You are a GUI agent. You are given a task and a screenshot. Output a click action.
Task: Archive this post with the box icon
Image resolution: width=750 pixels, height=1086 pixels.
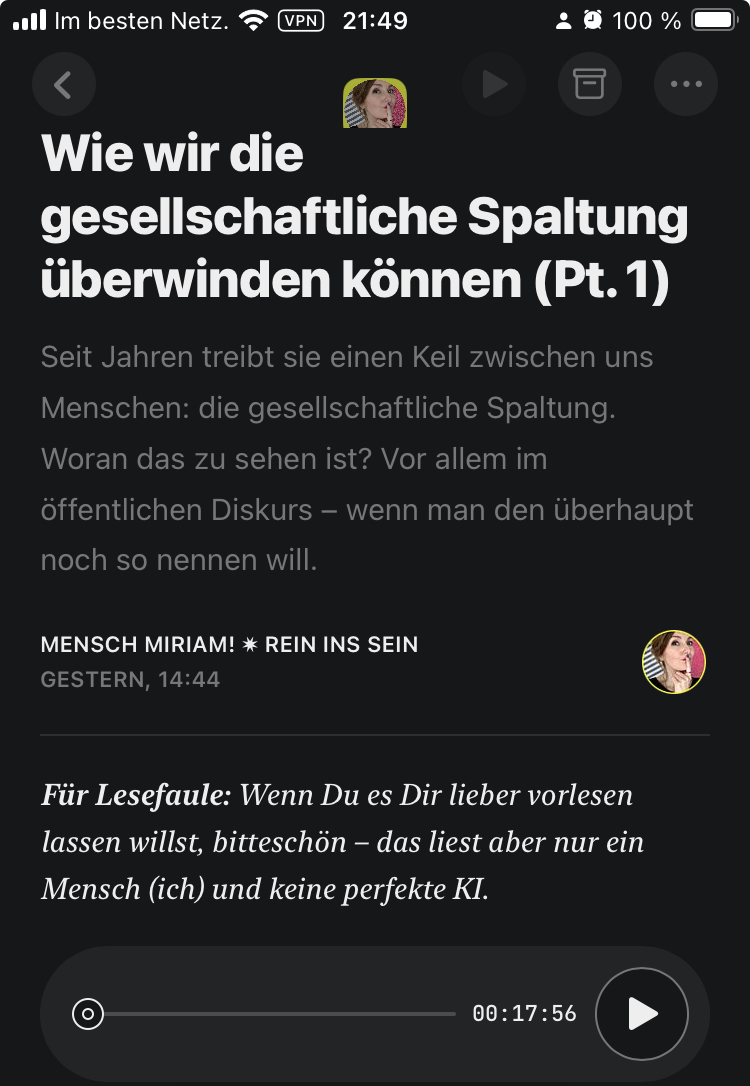point(590,85)
